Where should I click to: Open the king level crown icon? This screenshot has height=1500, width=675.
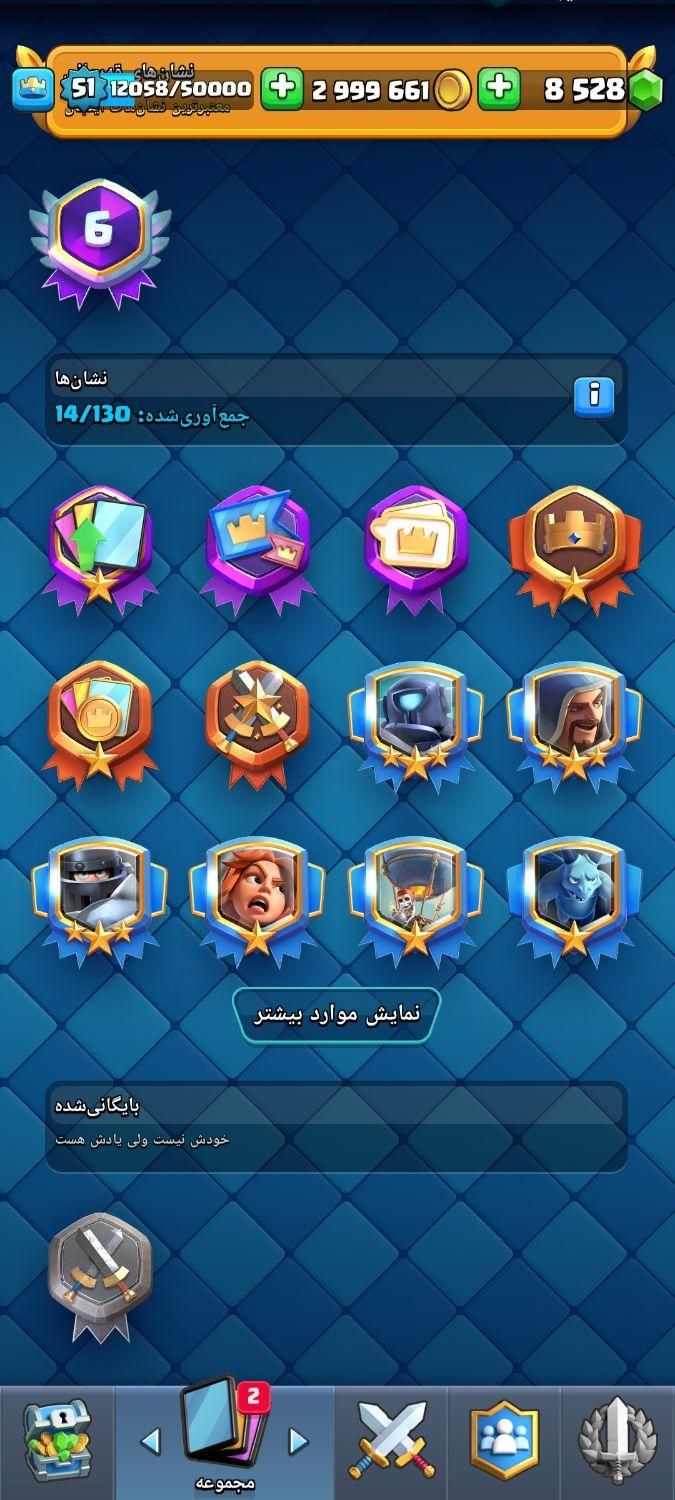click(x=33, y=89)
